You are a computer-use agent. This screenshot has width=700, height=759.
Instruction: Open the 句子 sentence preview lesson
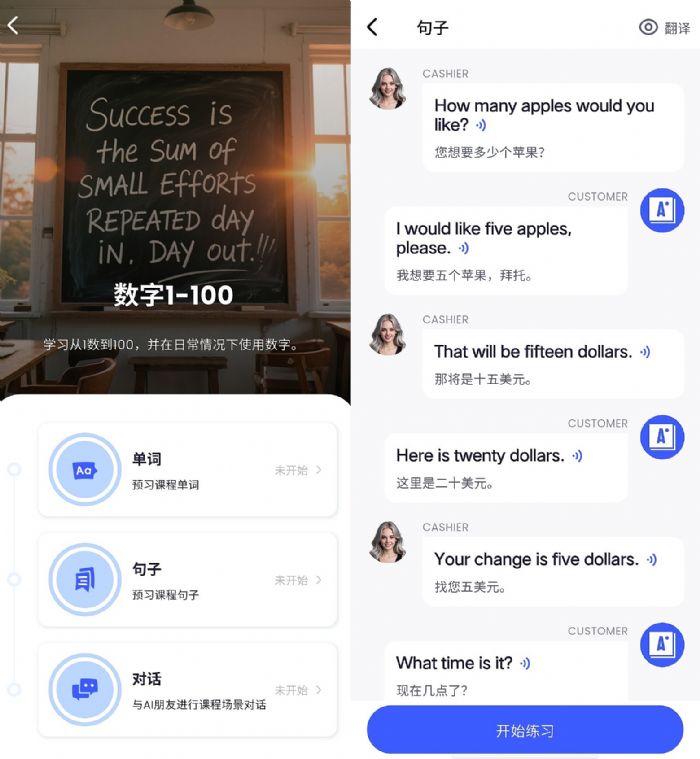[x=187, y=580]
